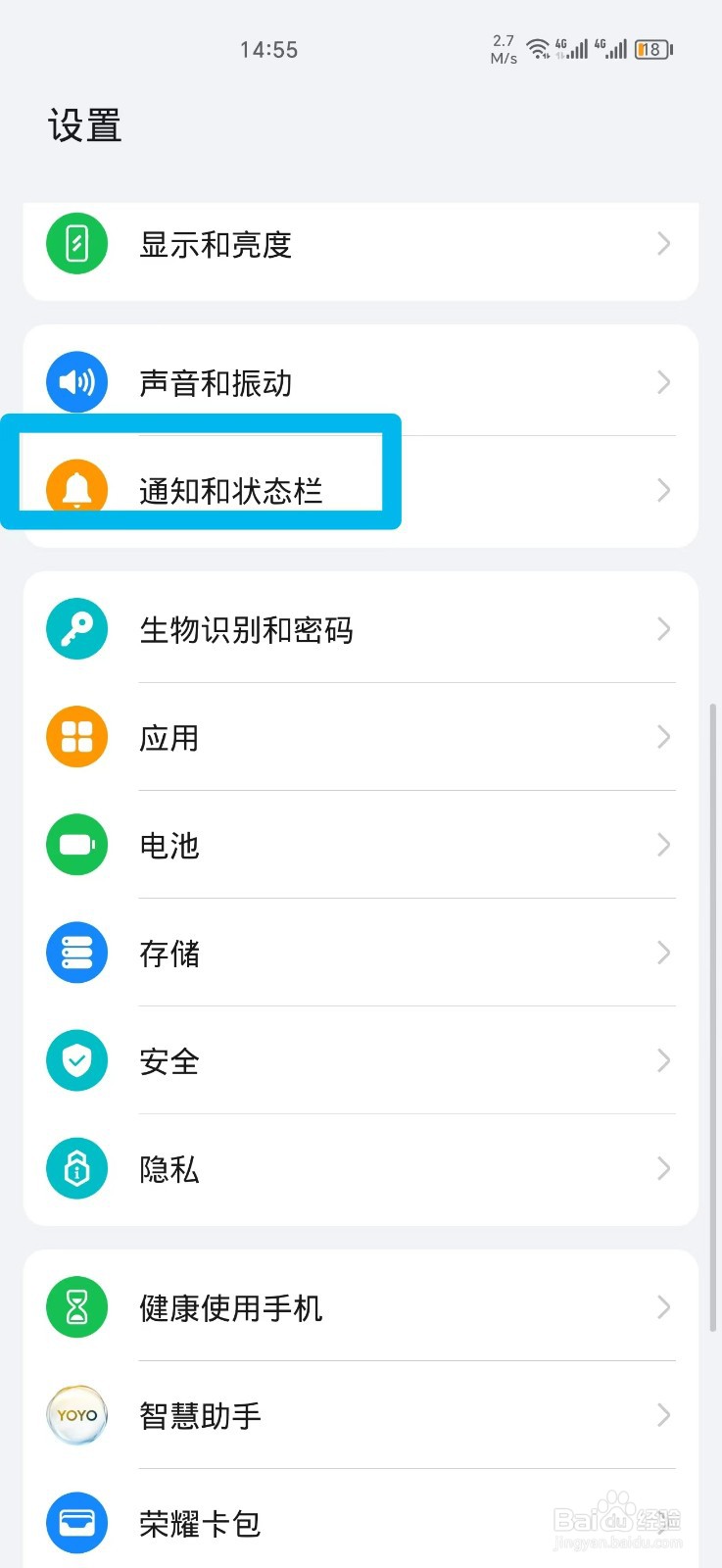Select the blue speaker icon for 声音和振动
This screenshot has height=1568, width=722.
76,382
